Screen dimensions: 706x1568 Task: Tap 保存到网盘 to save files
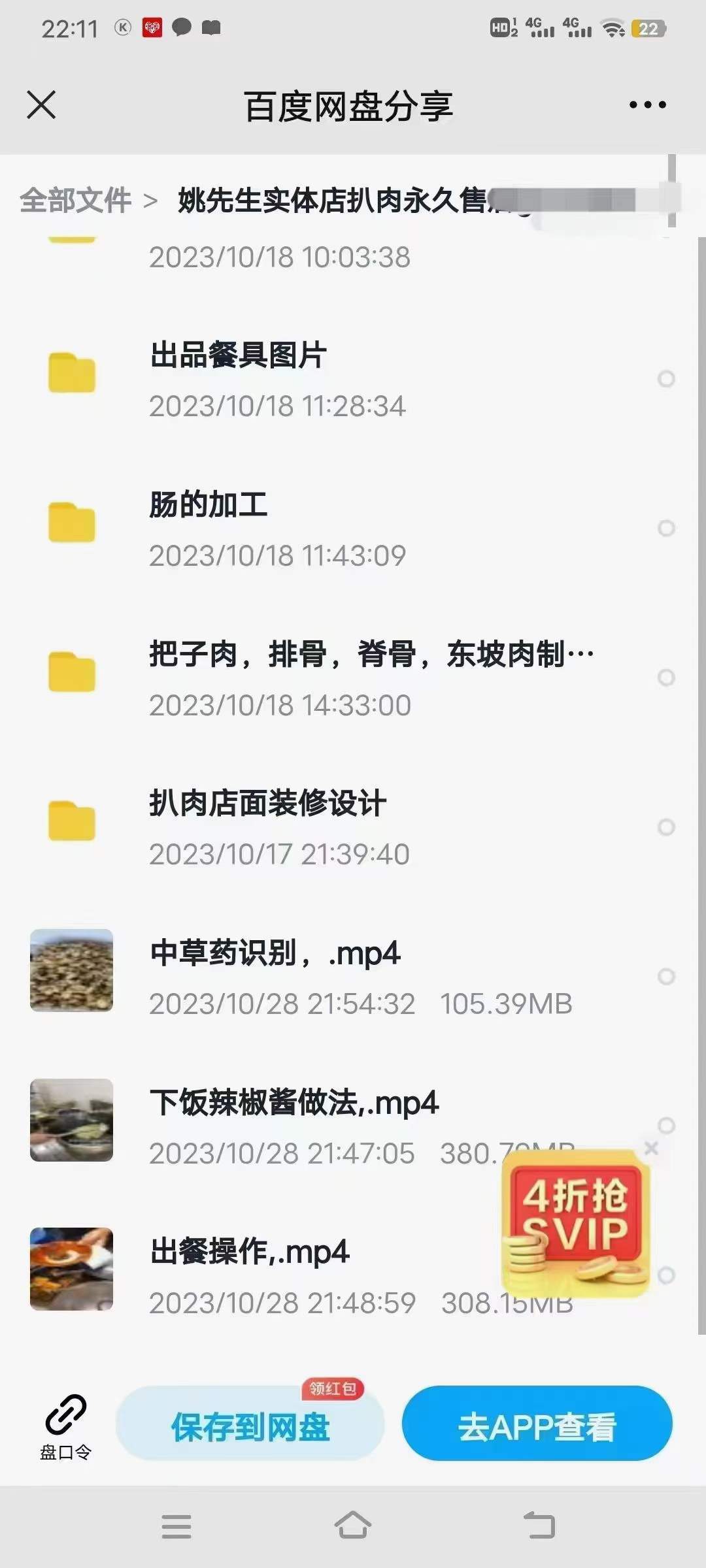coord(250,1426)
